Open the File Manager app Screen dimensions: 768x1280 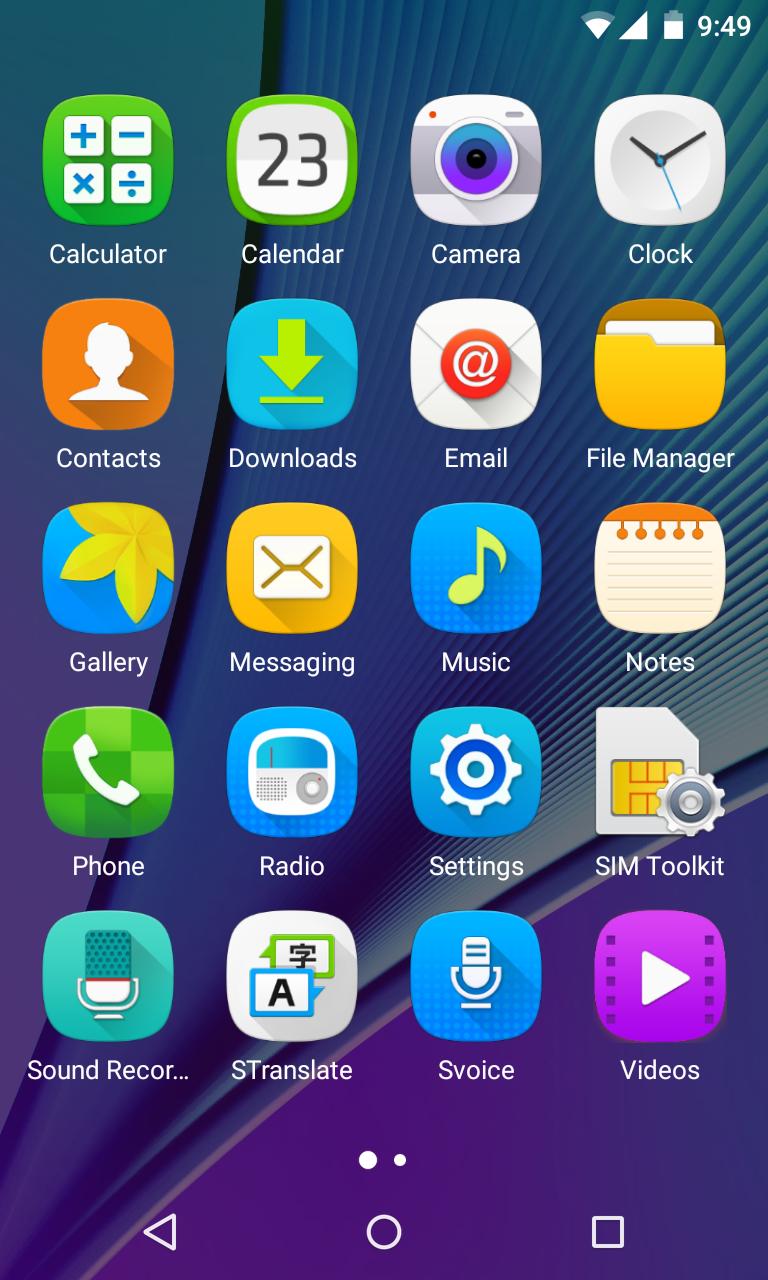(x=659, y=364)
